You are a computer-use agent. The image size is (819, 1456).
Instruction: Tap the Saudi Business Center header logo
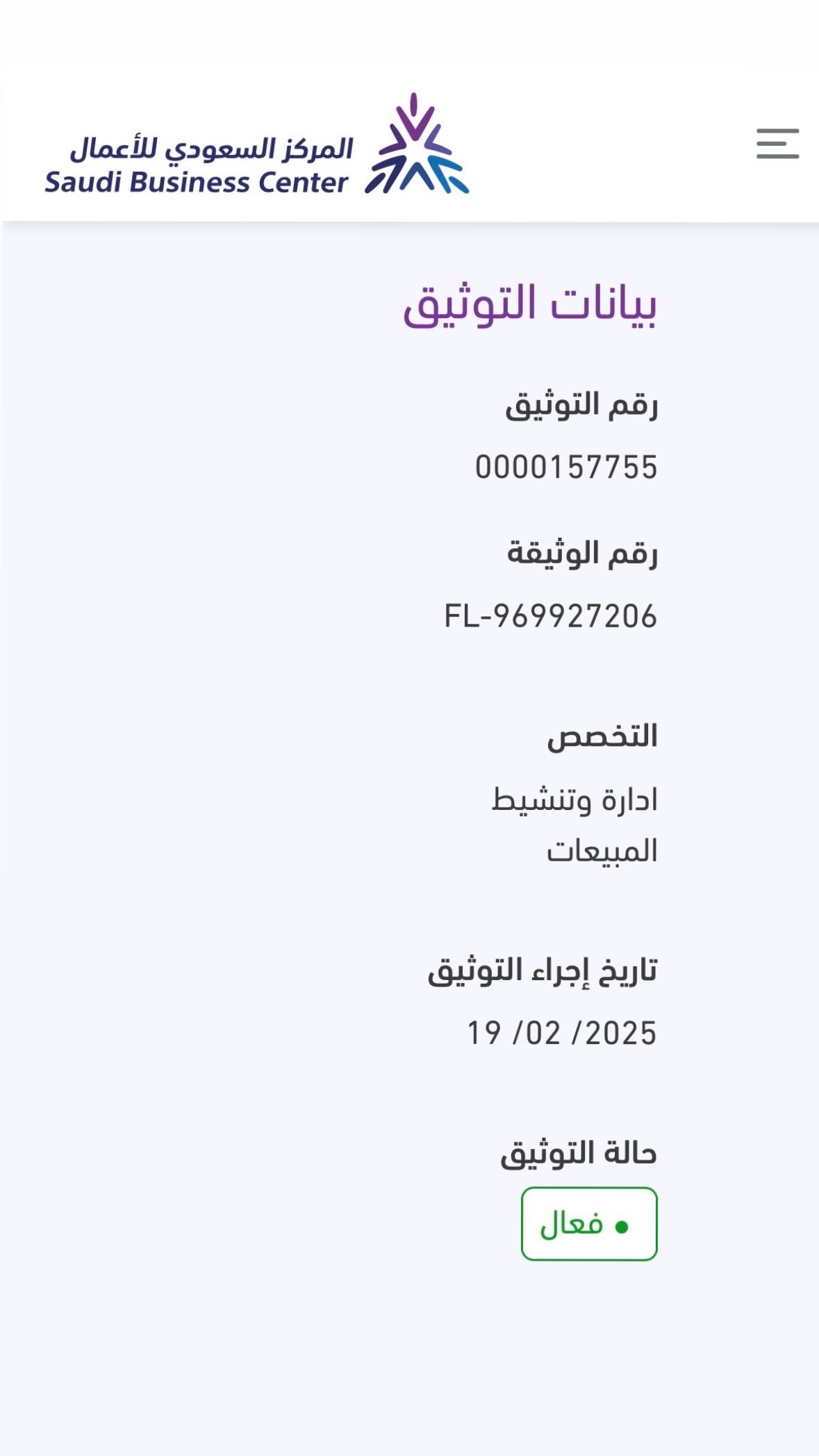[257, 144]
